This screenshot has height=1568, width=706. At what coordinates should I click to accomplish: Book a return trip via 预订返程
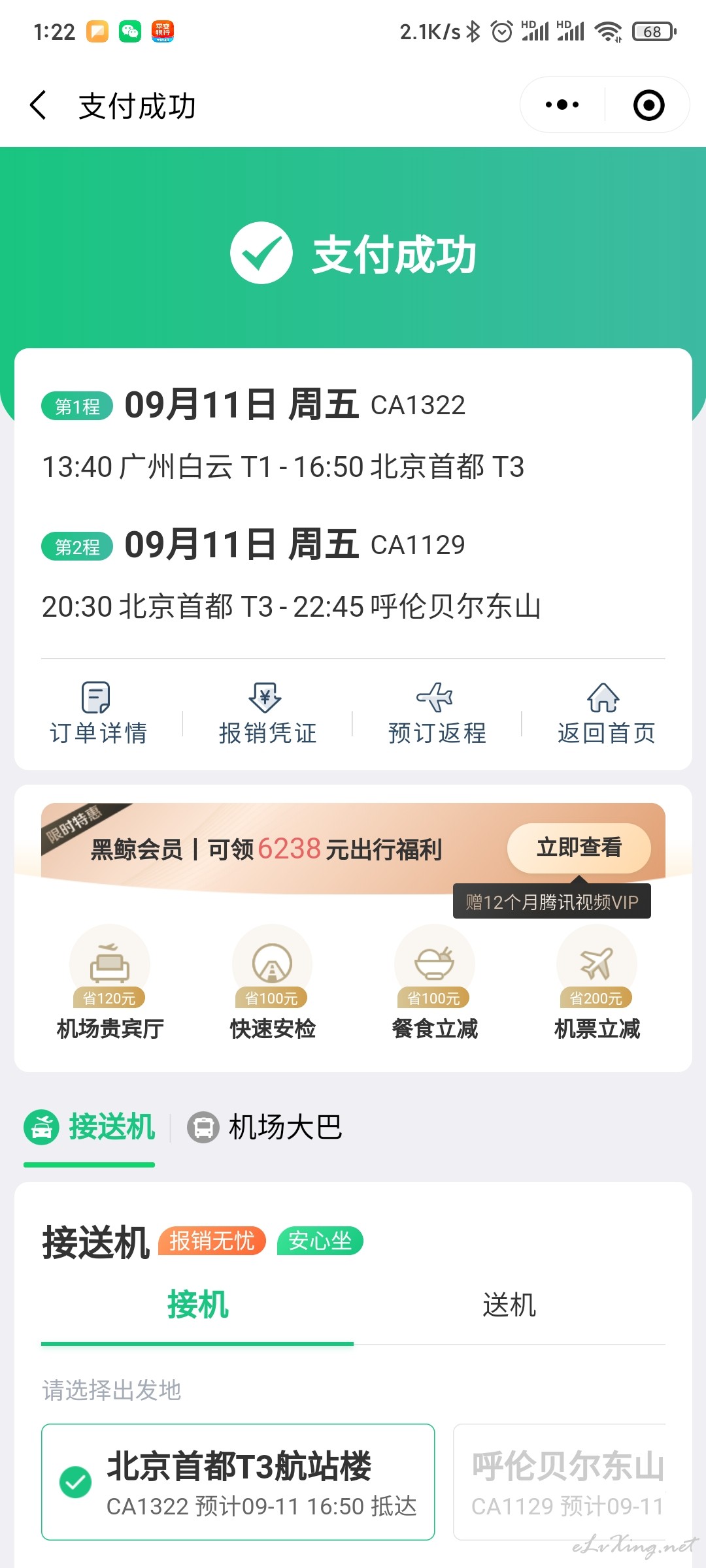click(437, 714)
